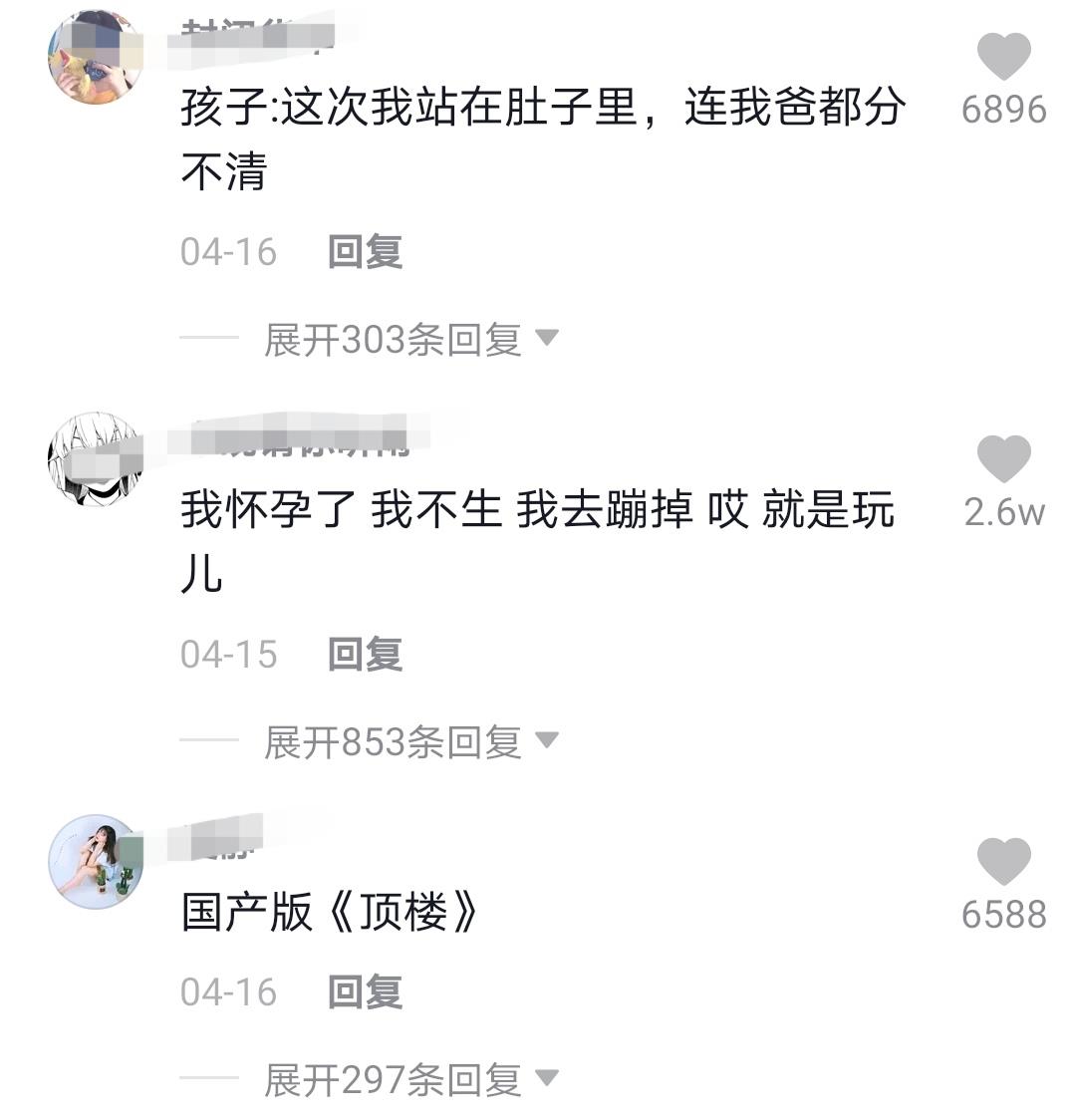Expand 展开853条回复

click(410, 742)
